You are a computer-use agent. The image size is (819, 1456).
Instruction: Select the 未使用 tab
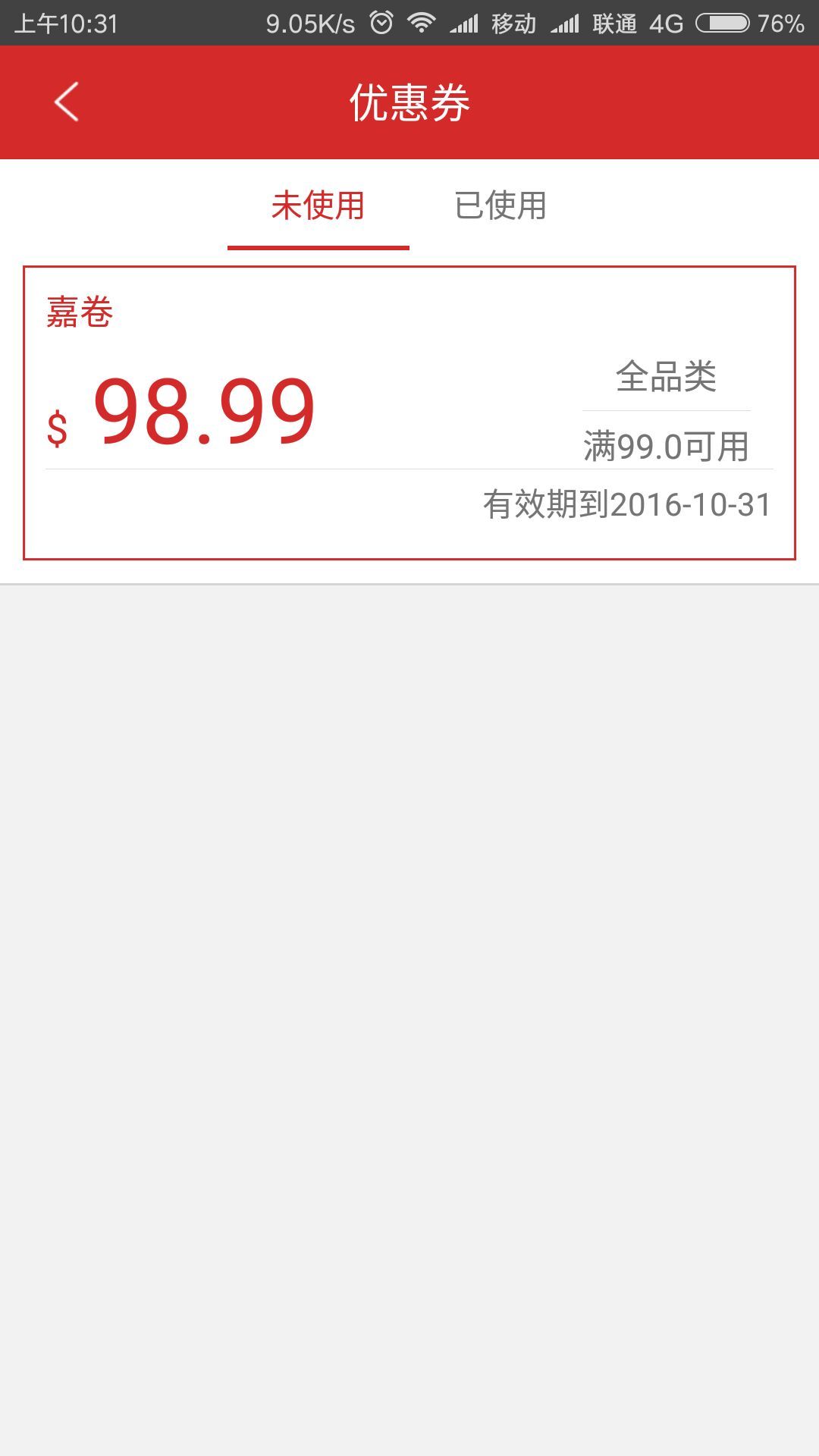tap(318, 206)
